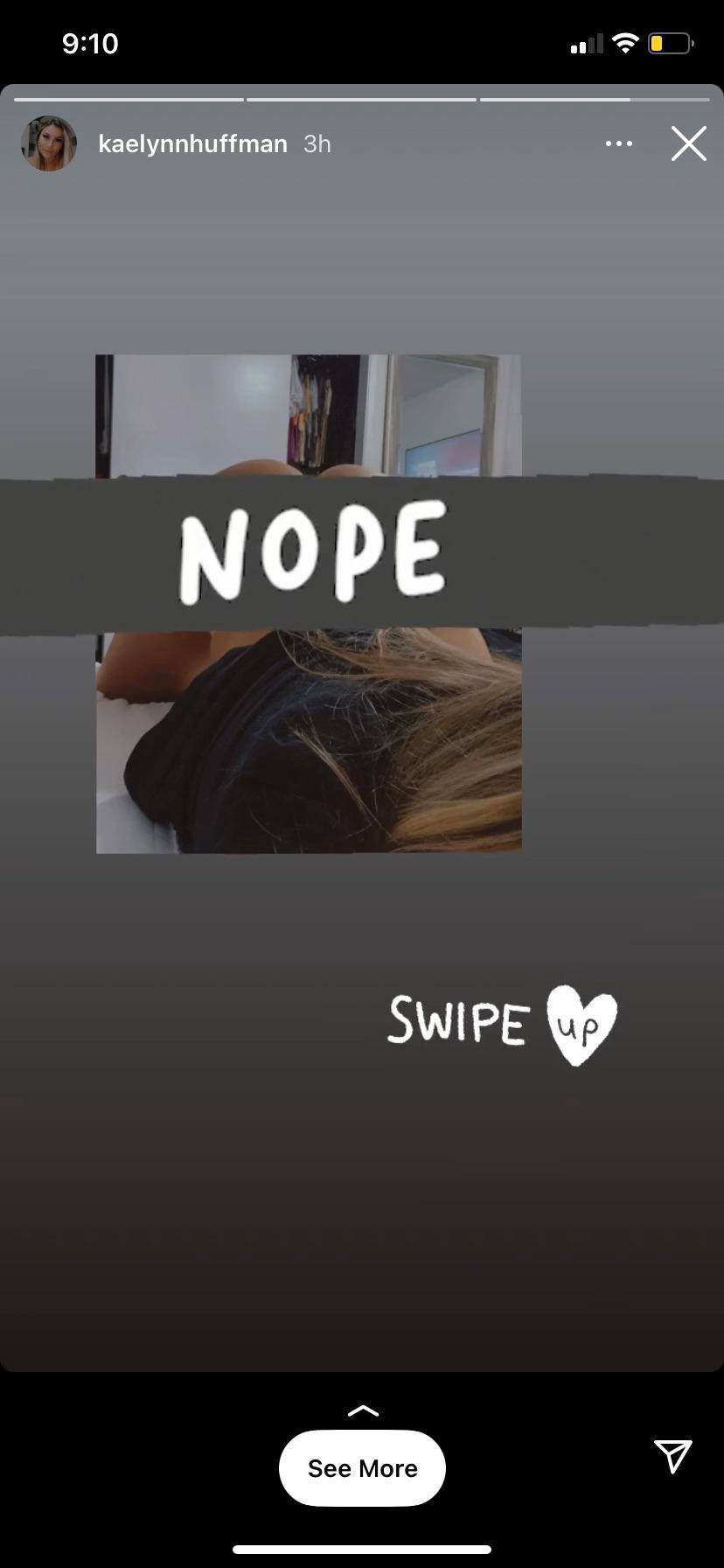Image resolution: width=724 pixels, height=1568 pixels.
Task: Open kaelynnhuffman's profile picture
Action: point(49,143)
